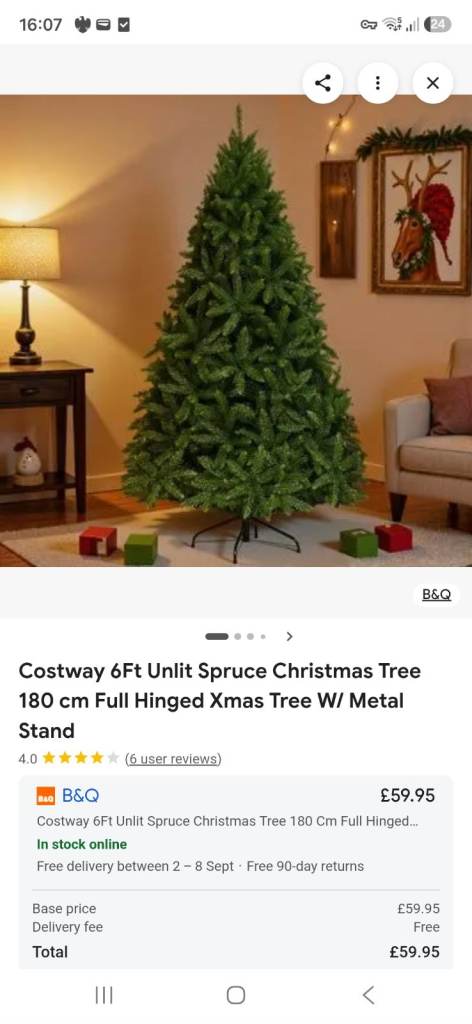Open the B&Q source link on image
This screenshot has height=1024, width=472.
pos(436,594)
